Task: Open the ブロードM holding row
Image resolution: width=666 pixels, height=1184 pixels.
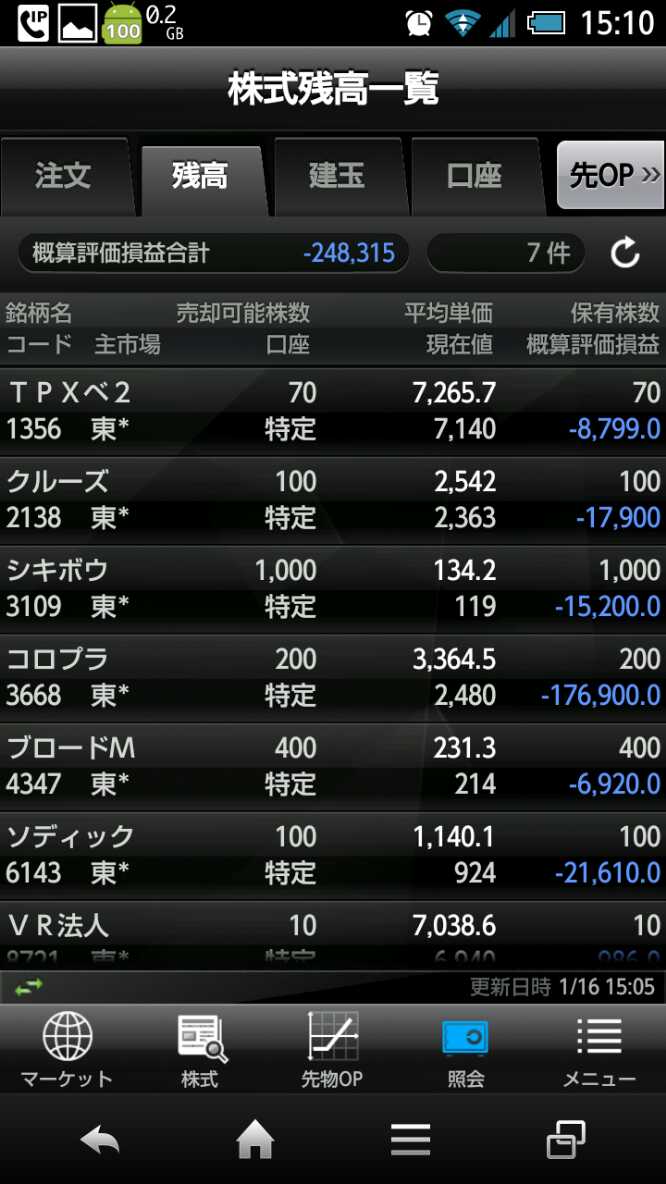Action: pos(333,765)
